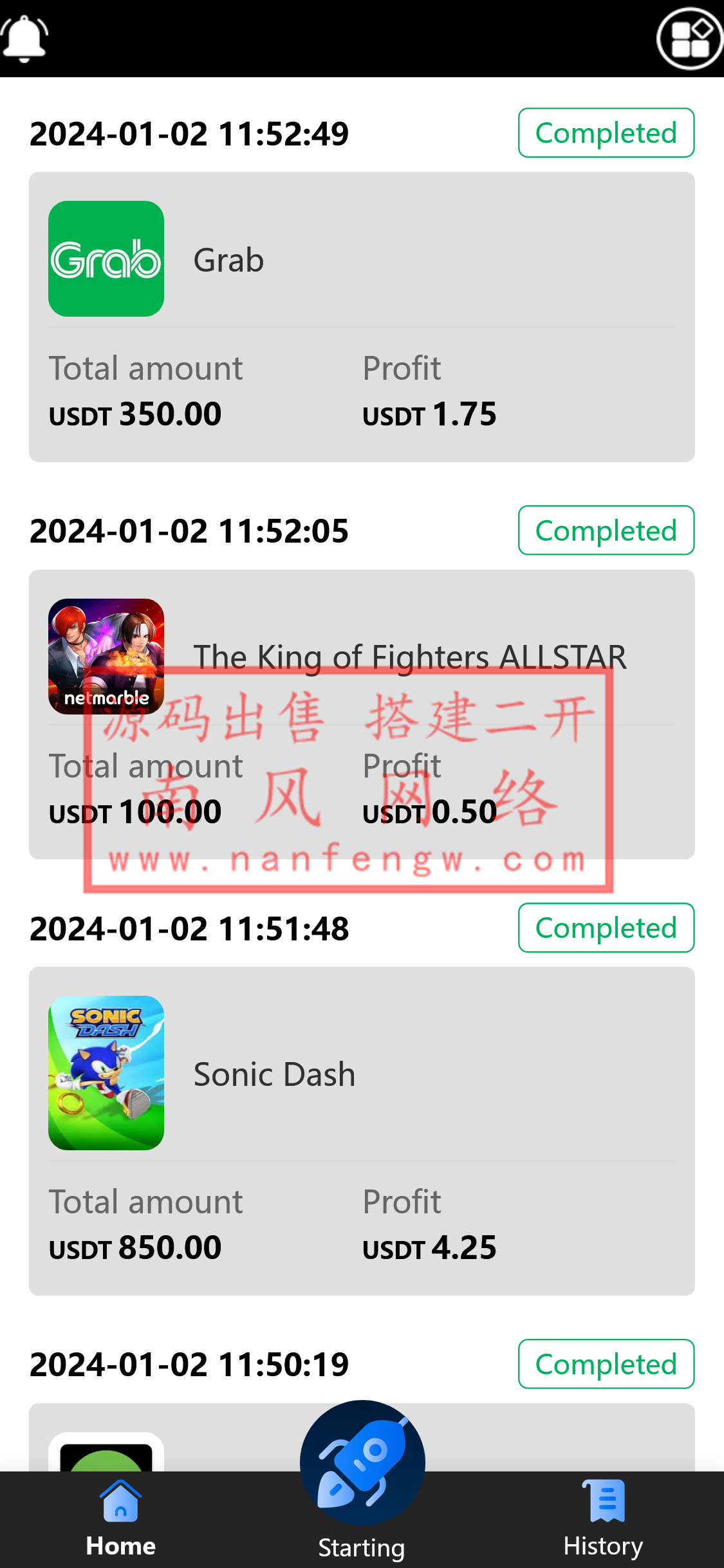Open the Sonic Dash order card

pyautogui.click(x=362, y=1130)
